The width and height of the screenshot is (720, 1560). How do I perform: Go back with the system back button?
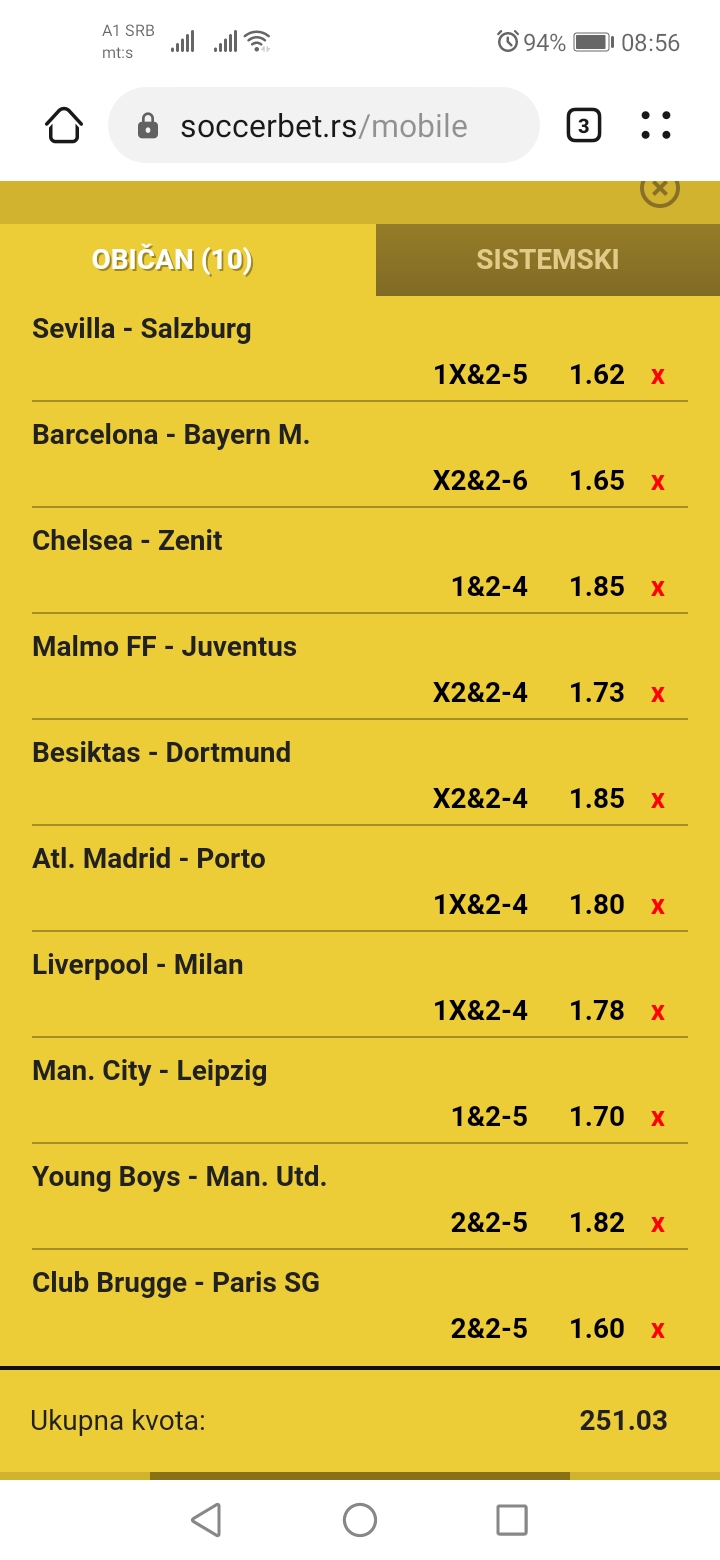coord(206,1520)
